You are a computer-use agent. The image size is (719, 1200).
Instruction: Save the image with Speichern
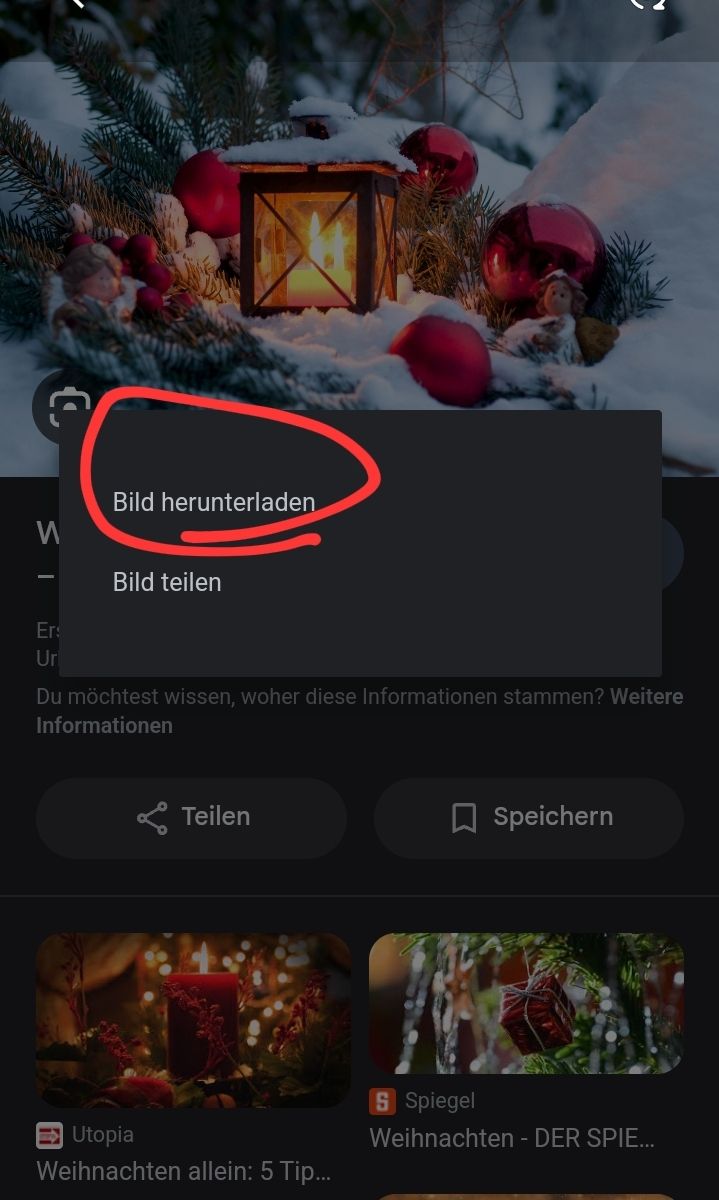click(x=529, y=817)
